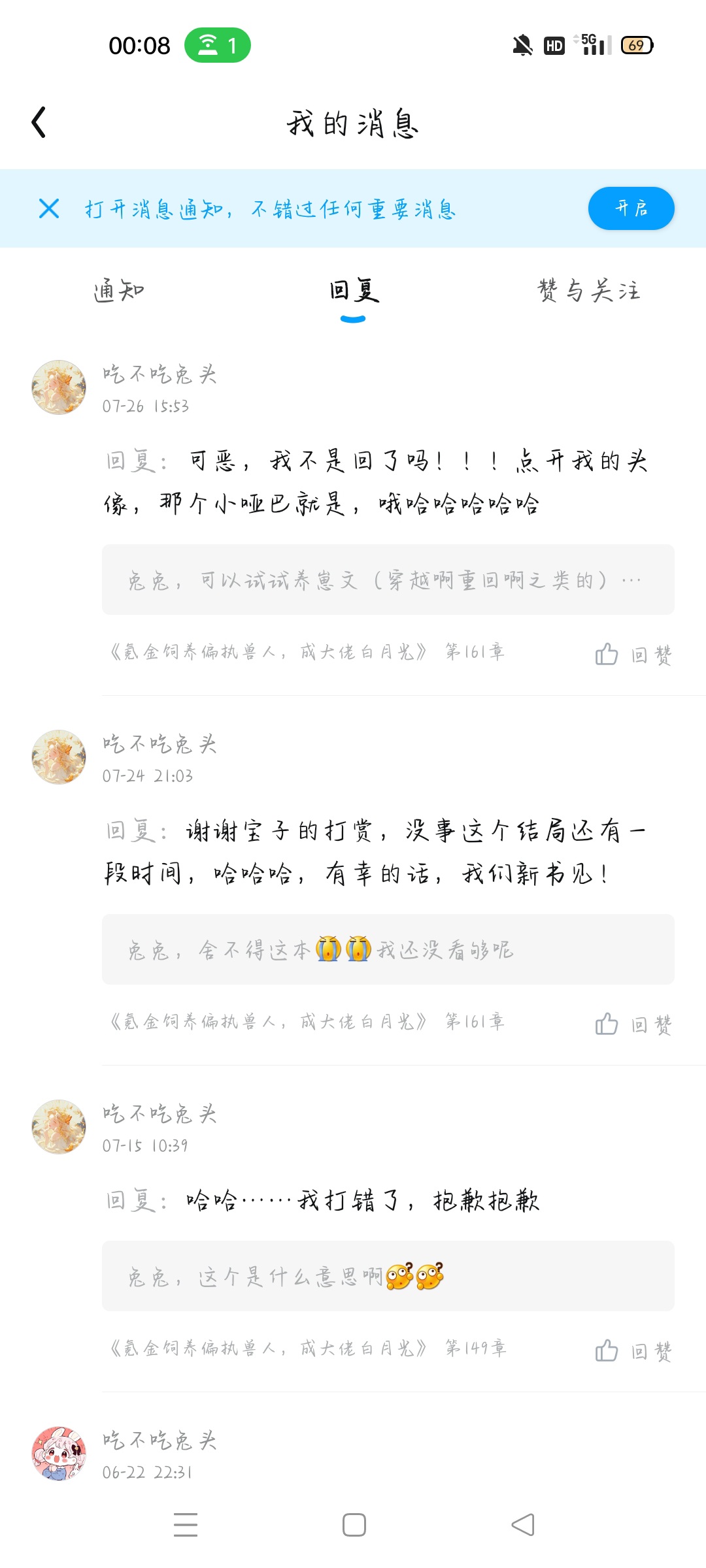
Task: Open quoted comment about 穿越啊重回啊之类的
Action: coord(388,580)
